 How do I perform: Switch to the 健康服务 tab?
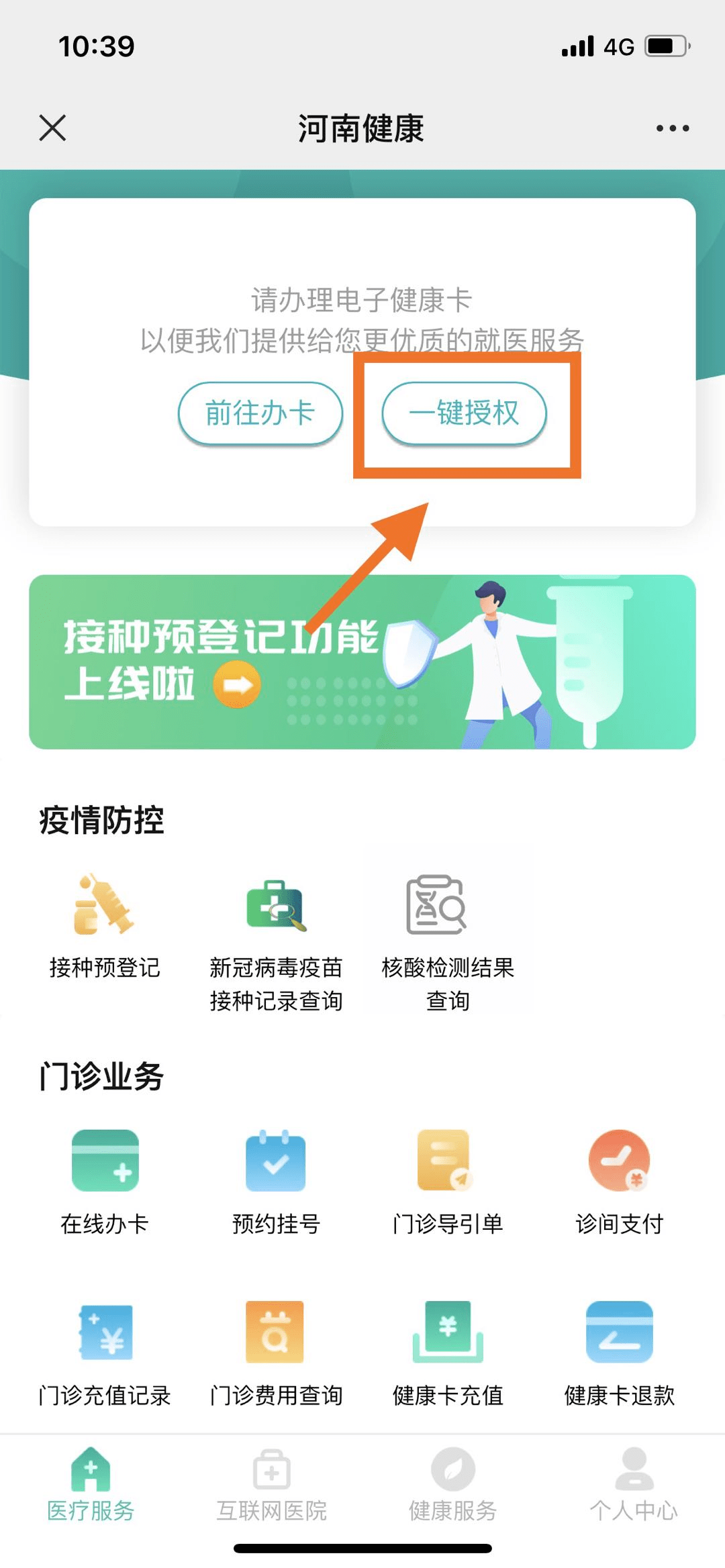[453, 1484]
